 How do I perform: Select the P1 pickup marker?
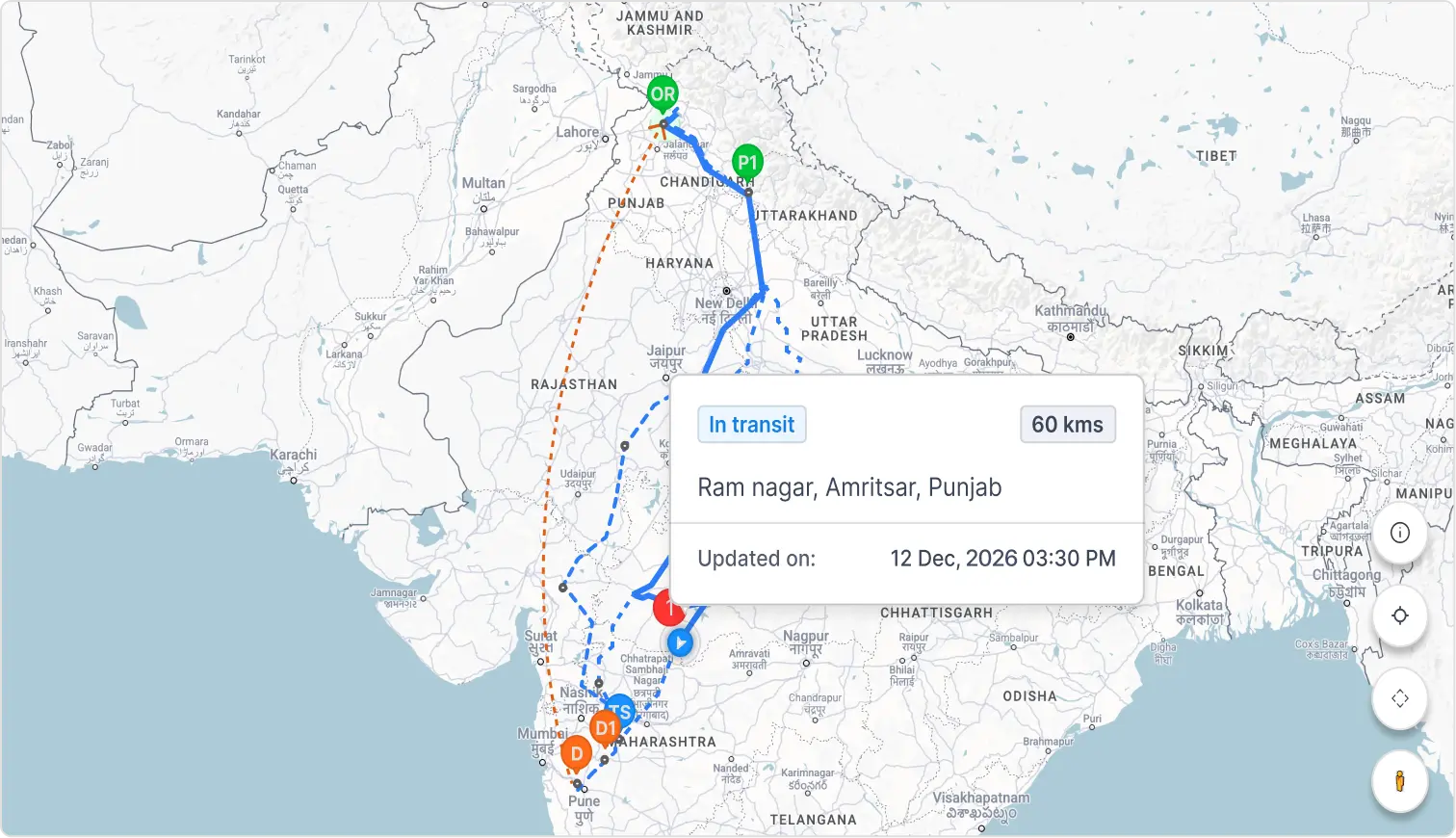click(747, 164)
